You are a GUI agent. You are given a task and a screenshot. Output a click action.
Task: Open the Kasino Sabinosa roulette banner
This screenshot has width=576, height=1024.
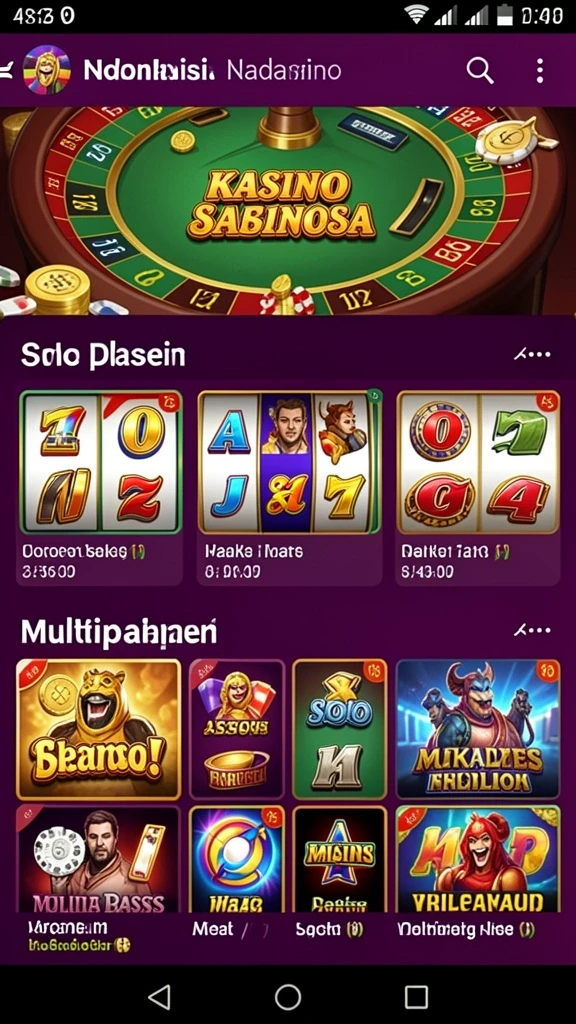tap(288, 211)
